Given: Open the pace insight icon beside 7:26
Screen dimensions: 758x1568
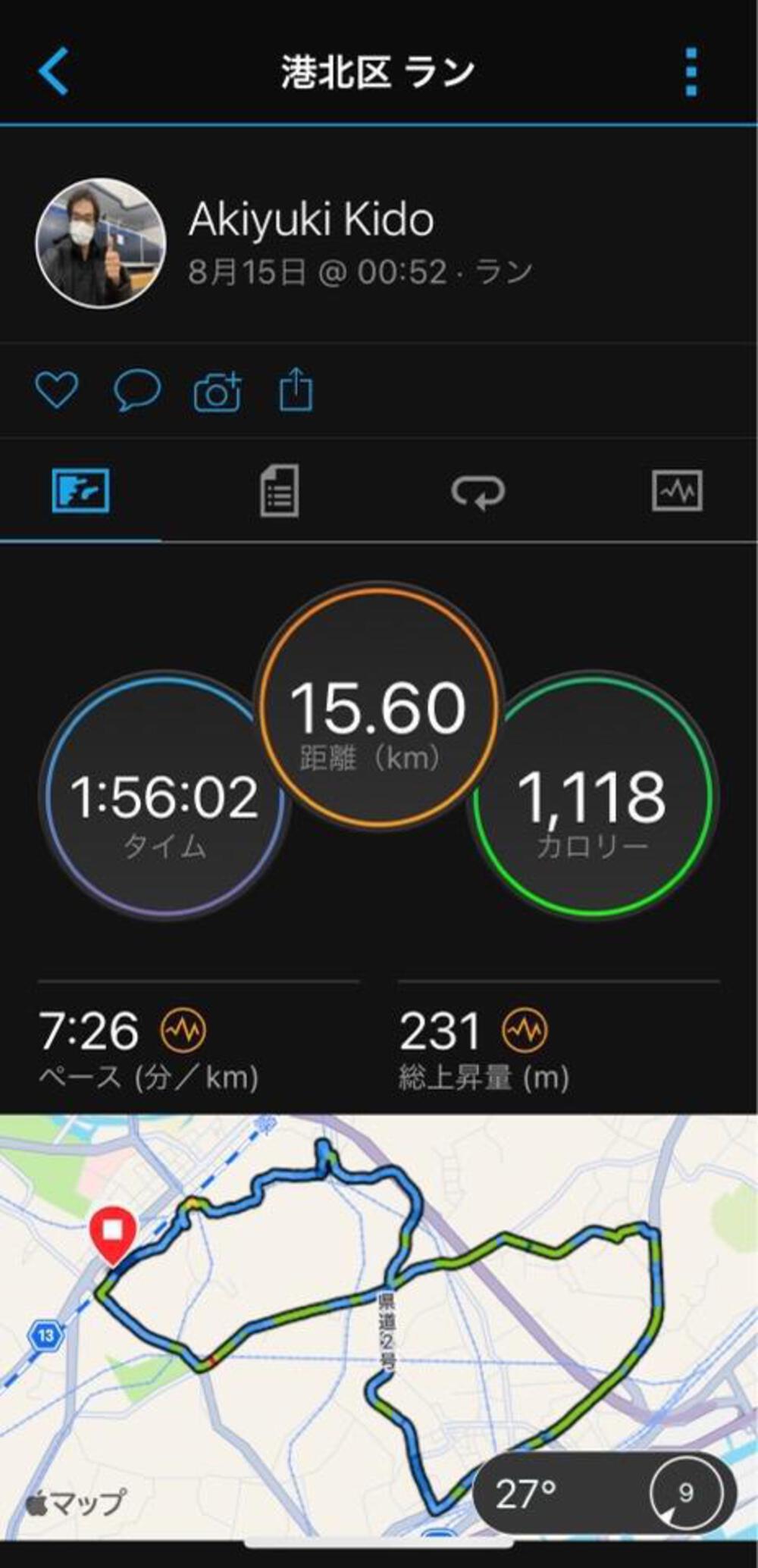Looking at the screenshot, I should coord(183,1031).
